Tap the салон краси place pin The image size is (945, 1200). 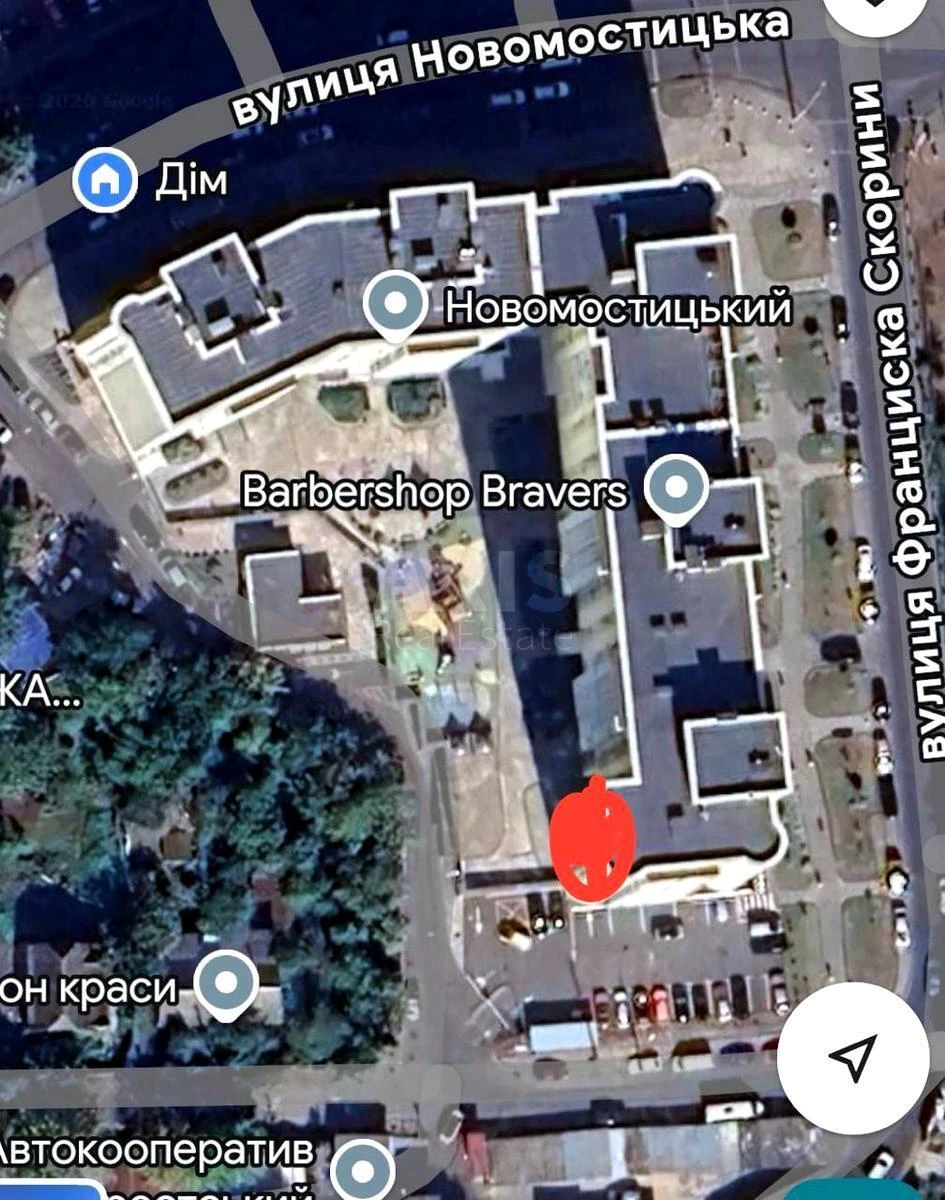226,983
